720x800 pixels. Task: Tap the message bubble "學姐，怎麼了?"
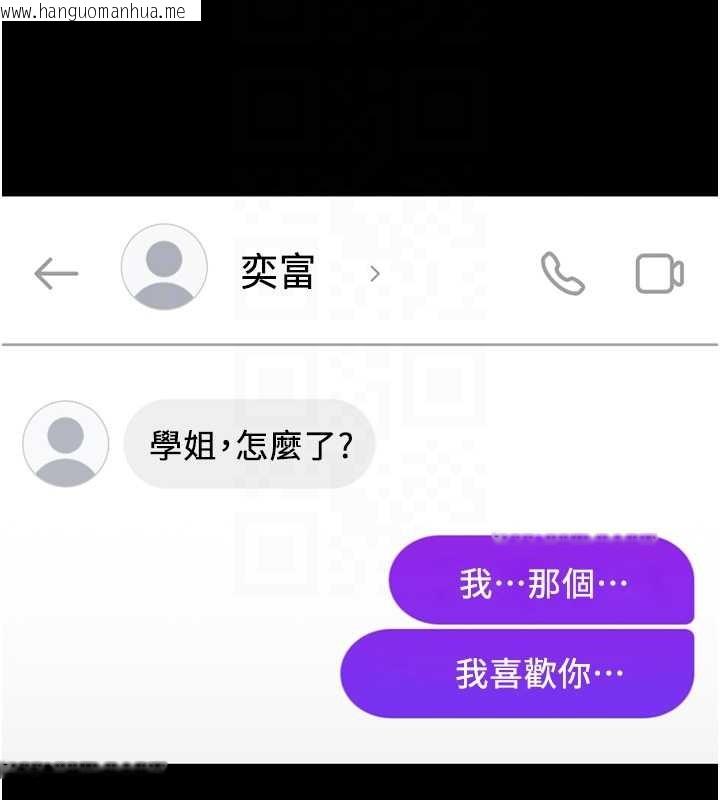click(x=250, y=443)
